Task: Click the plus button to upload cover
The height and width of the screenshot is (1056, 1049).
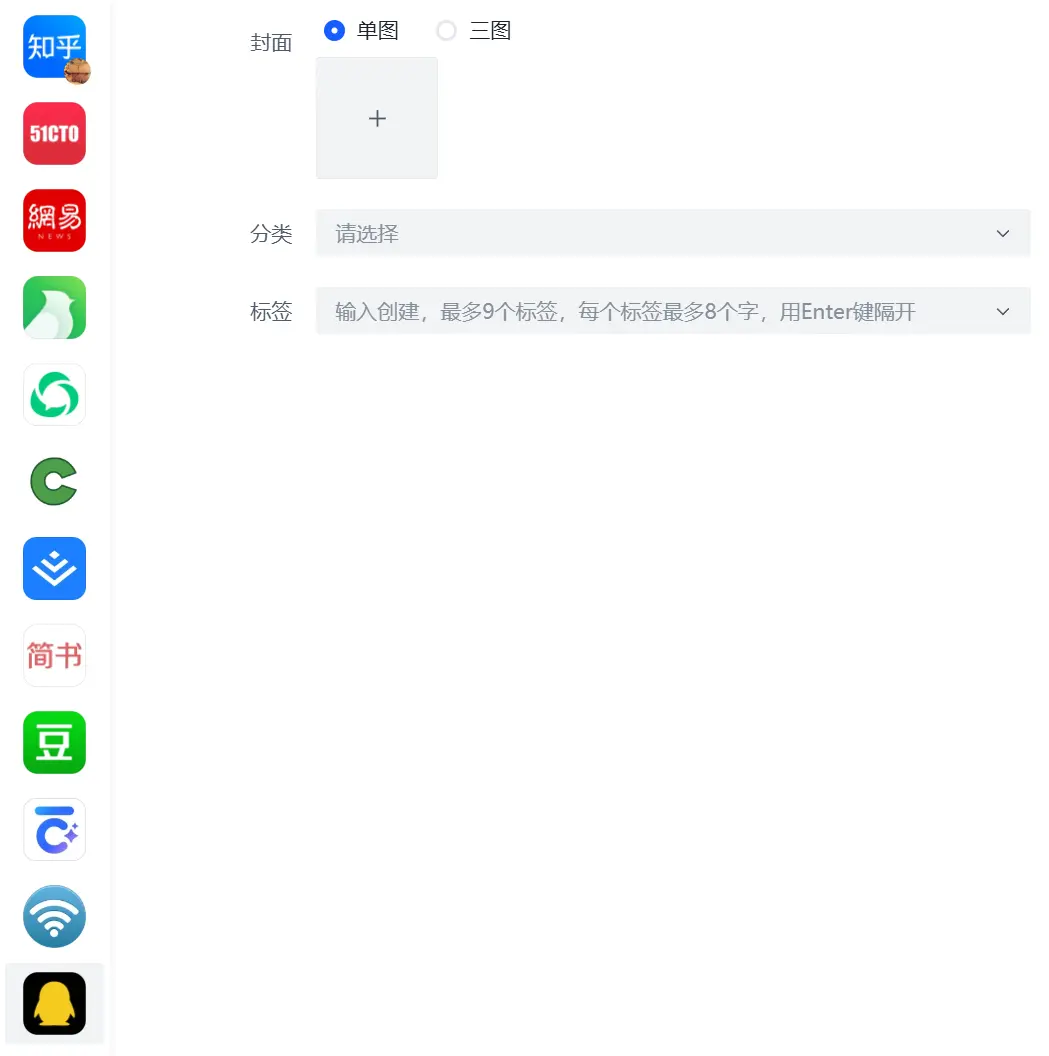Action: (377, 118)
